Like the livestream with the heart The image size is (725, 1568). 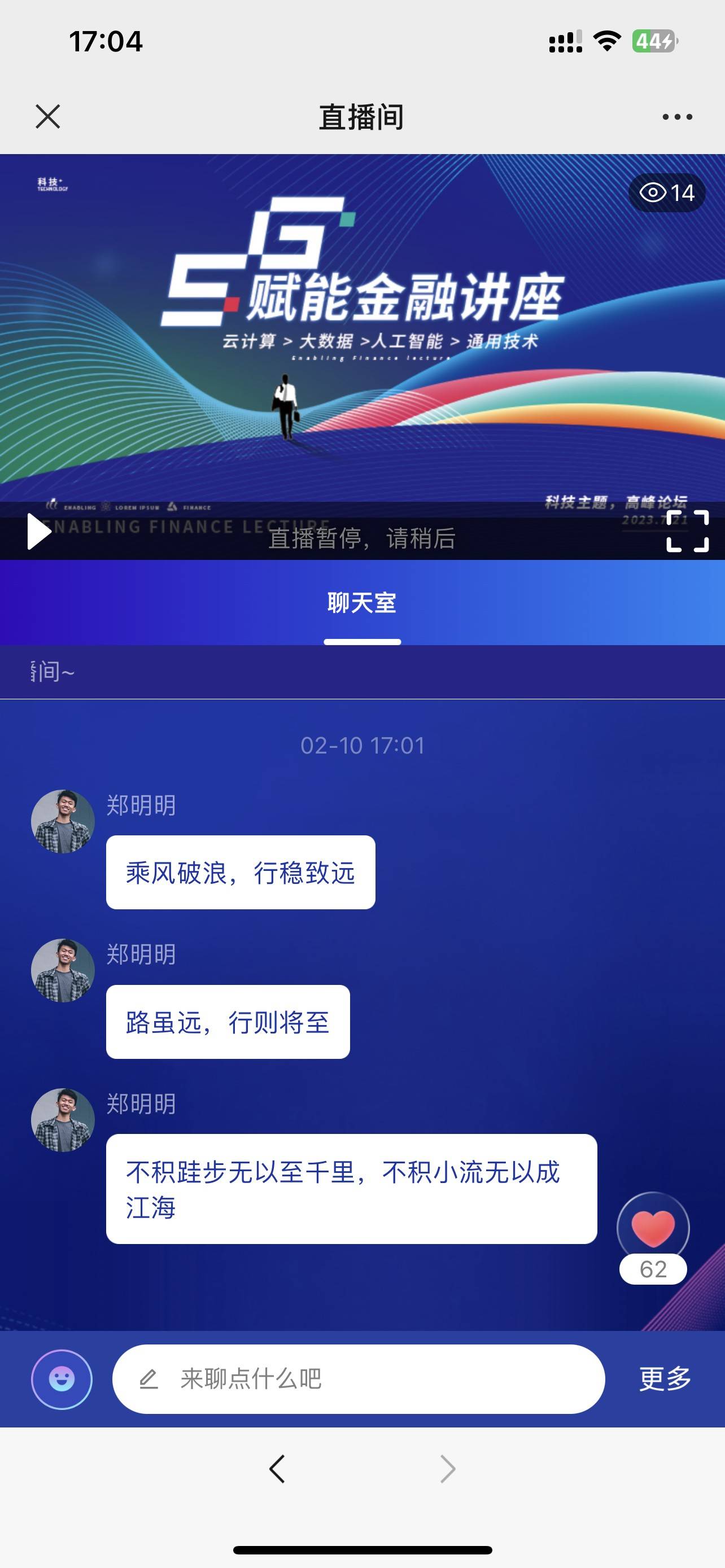pyautogui.click(x=653, y=1228)
